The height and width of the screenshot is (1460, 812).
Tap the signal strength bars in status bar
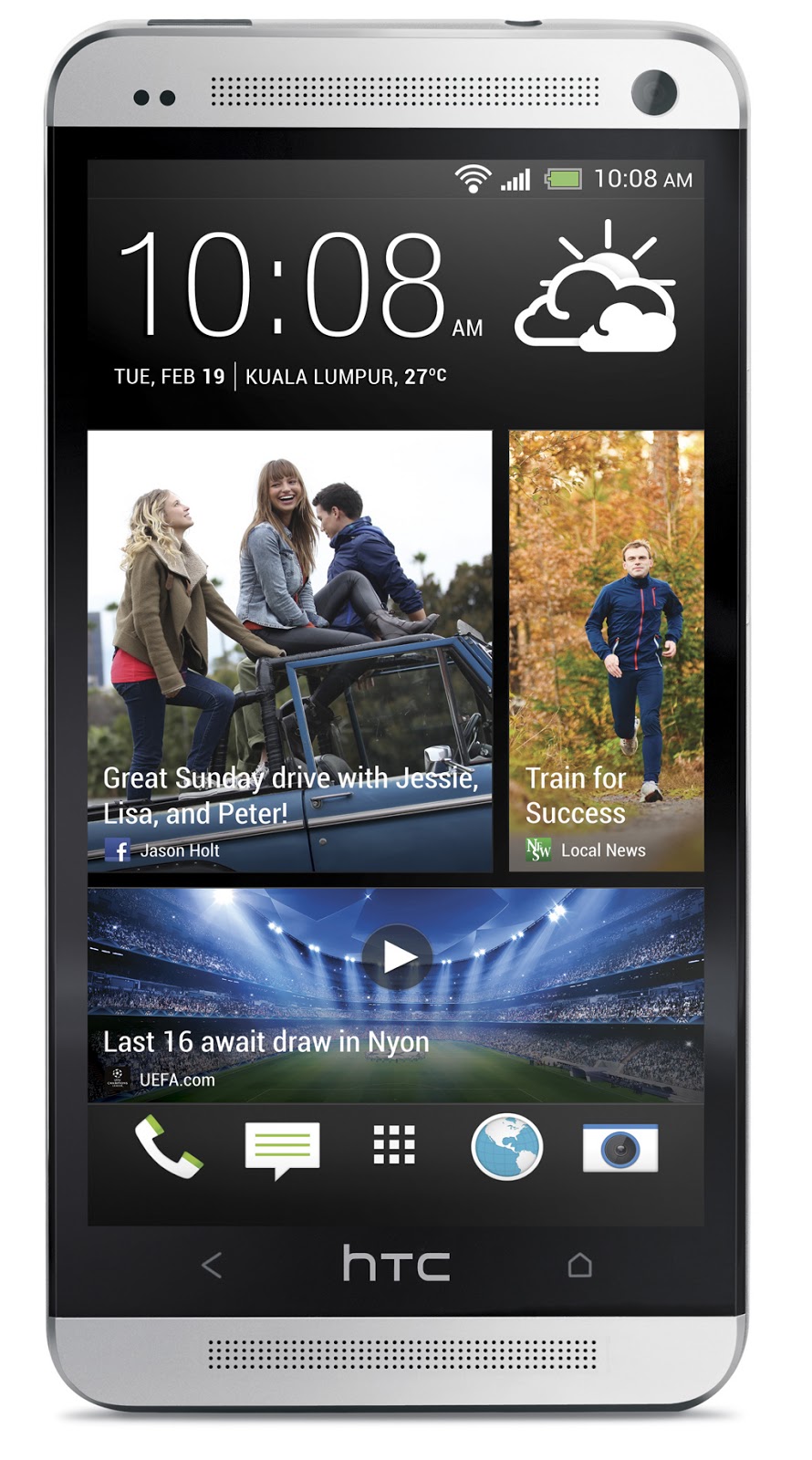[x=517, y=180]
